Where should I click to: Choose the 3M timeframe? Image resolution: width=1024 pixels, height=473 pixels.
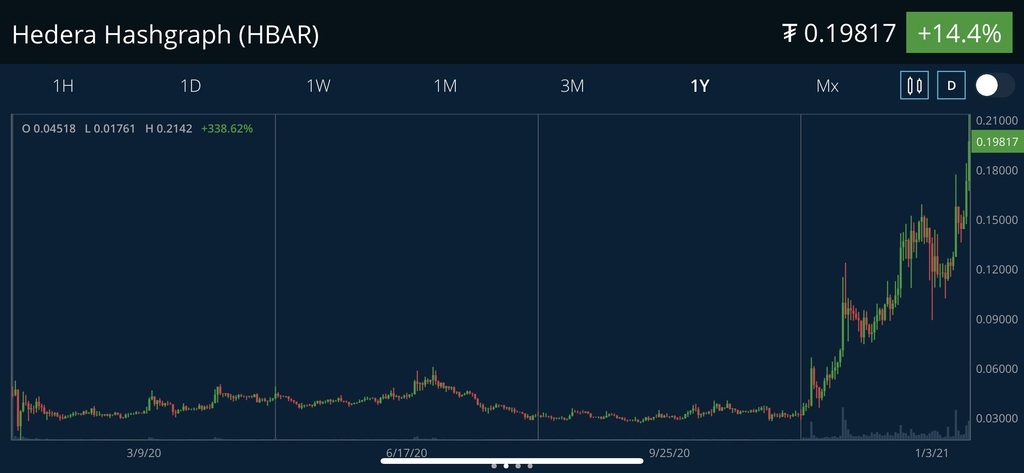pos(572,86)
